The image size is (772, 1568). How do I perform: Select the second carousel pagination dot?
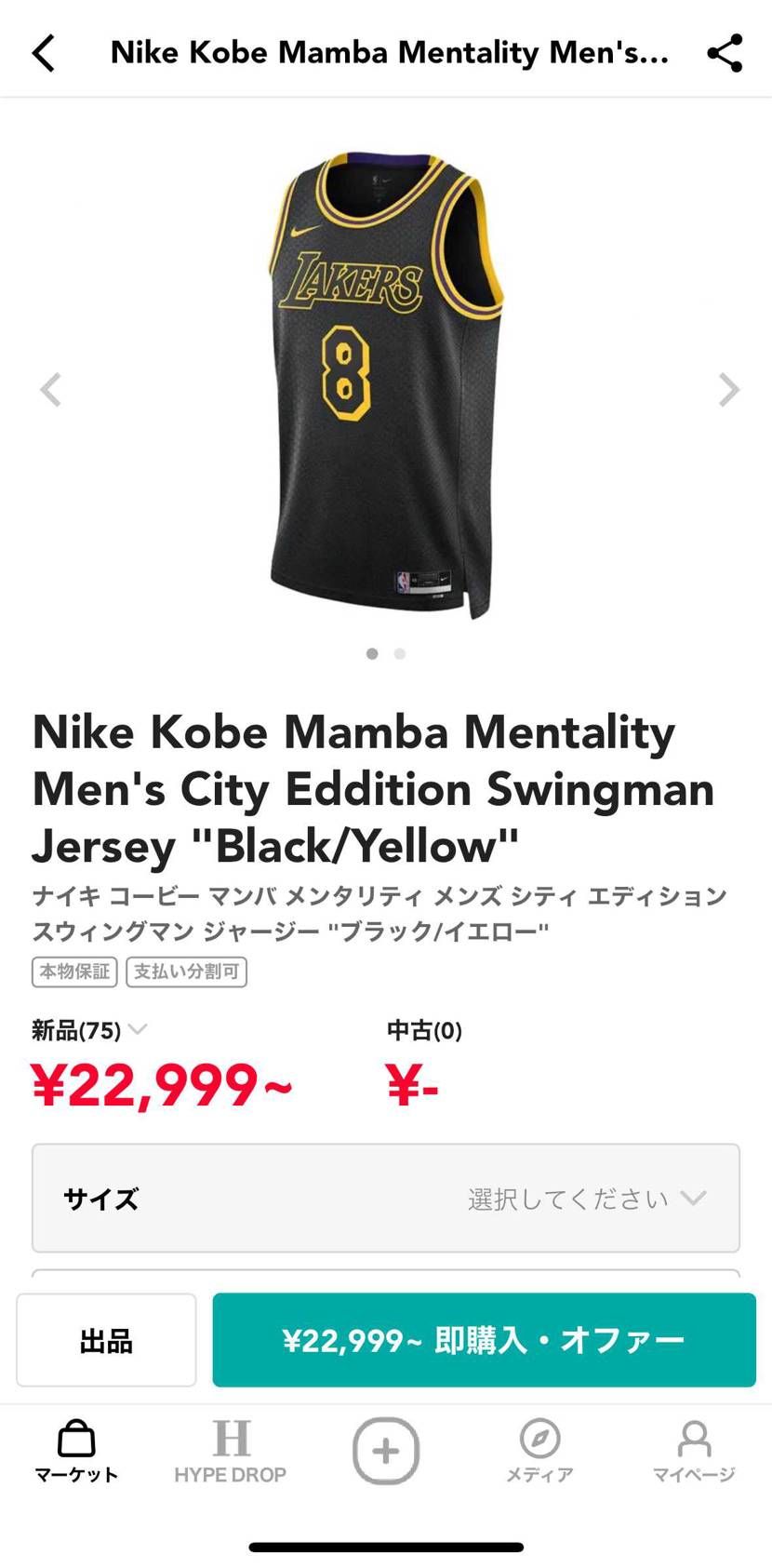[x=399, y=654]
